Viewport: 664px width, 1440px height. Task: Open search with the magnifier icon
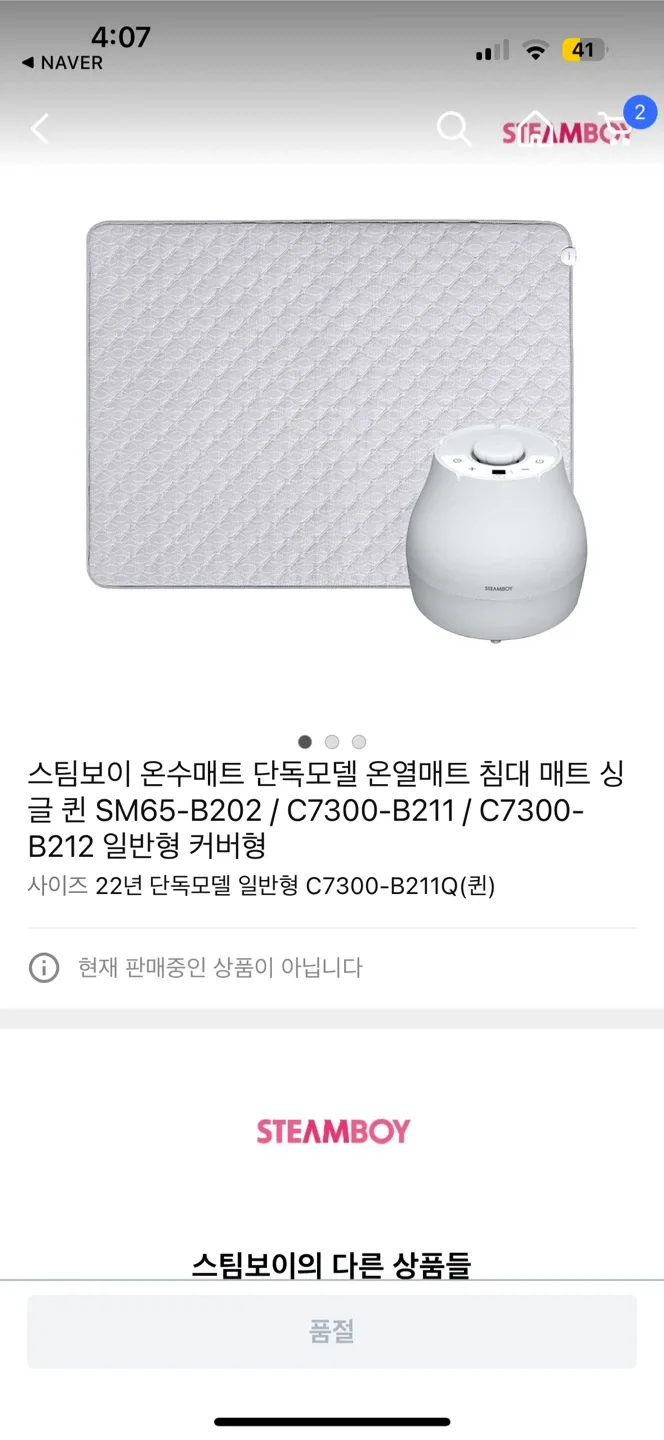453,129
